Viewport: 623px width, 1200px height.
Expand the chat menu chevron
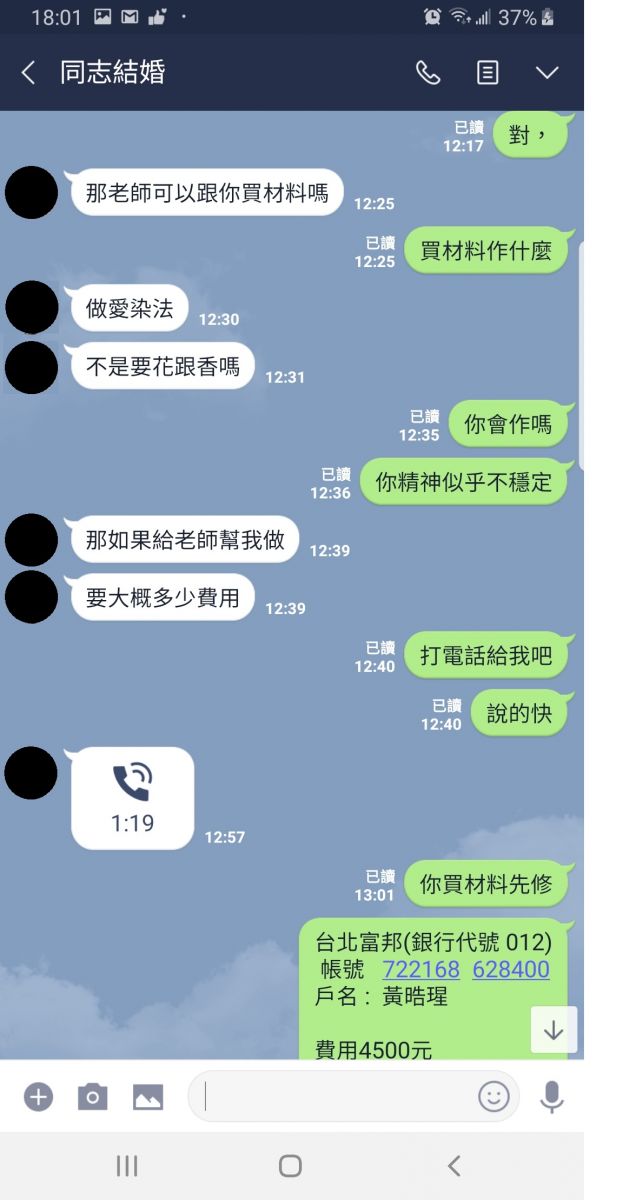point(547,73)
